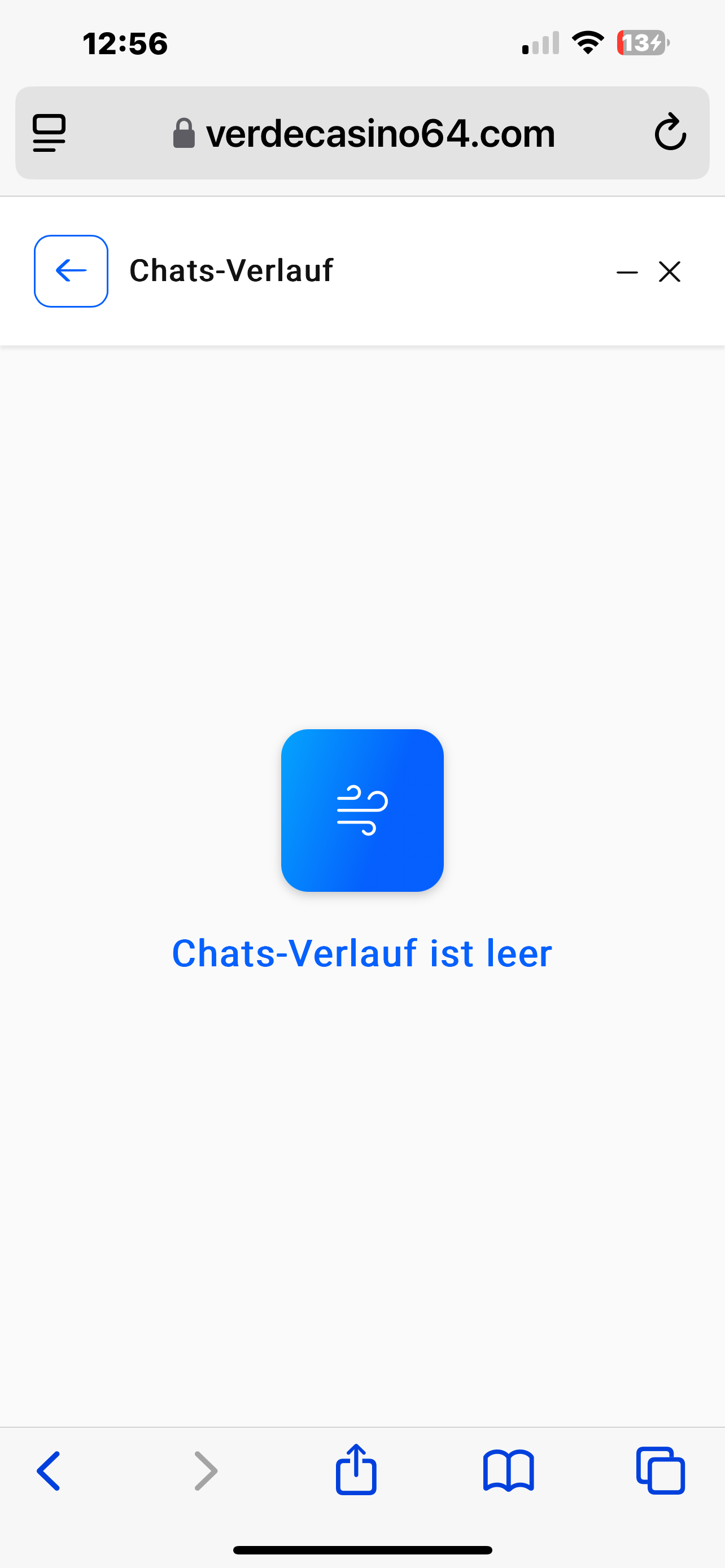Go back from Chats-Verlauf
The width and height of the screenshot is (725, 1568).
[71, 271]
